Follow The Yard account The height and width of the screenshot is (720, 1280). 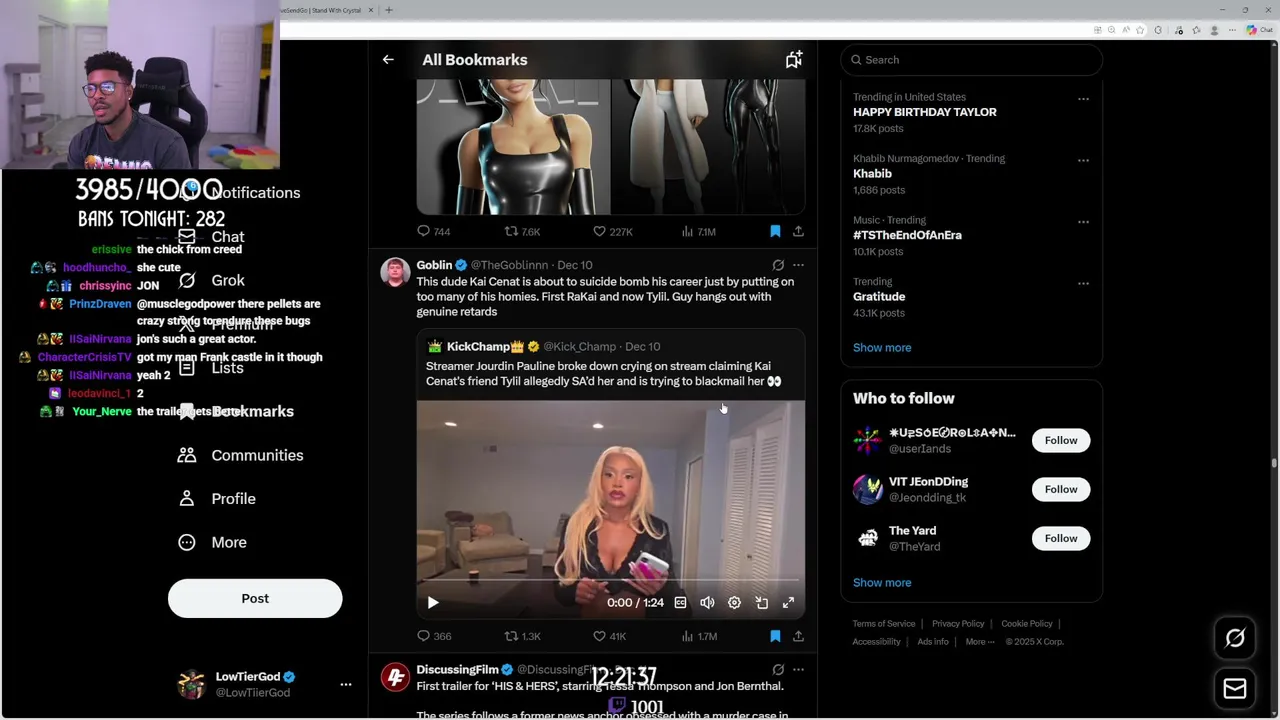point(1060,538)
